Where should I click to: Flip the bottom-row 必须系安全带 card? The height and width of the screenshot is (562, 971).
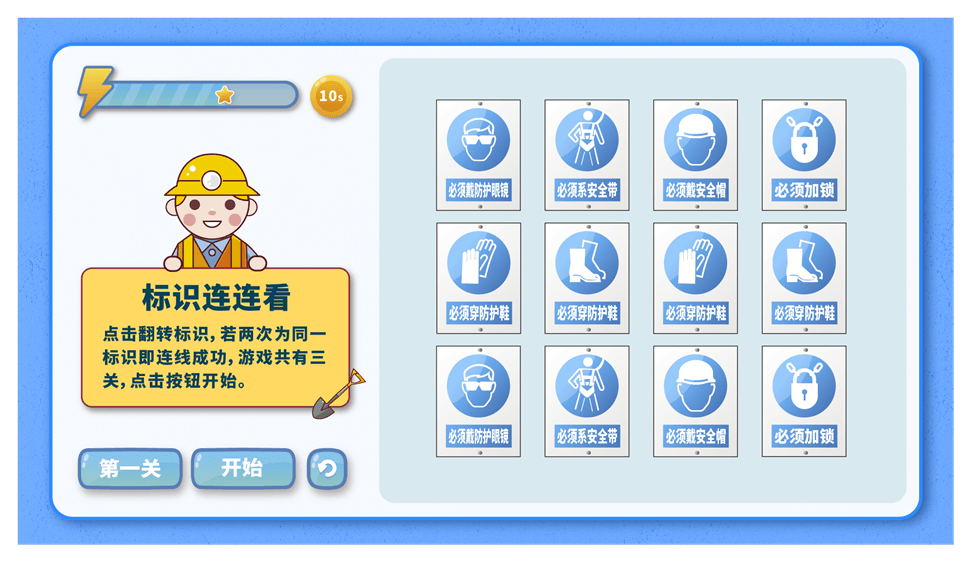[x=587, y=401]
